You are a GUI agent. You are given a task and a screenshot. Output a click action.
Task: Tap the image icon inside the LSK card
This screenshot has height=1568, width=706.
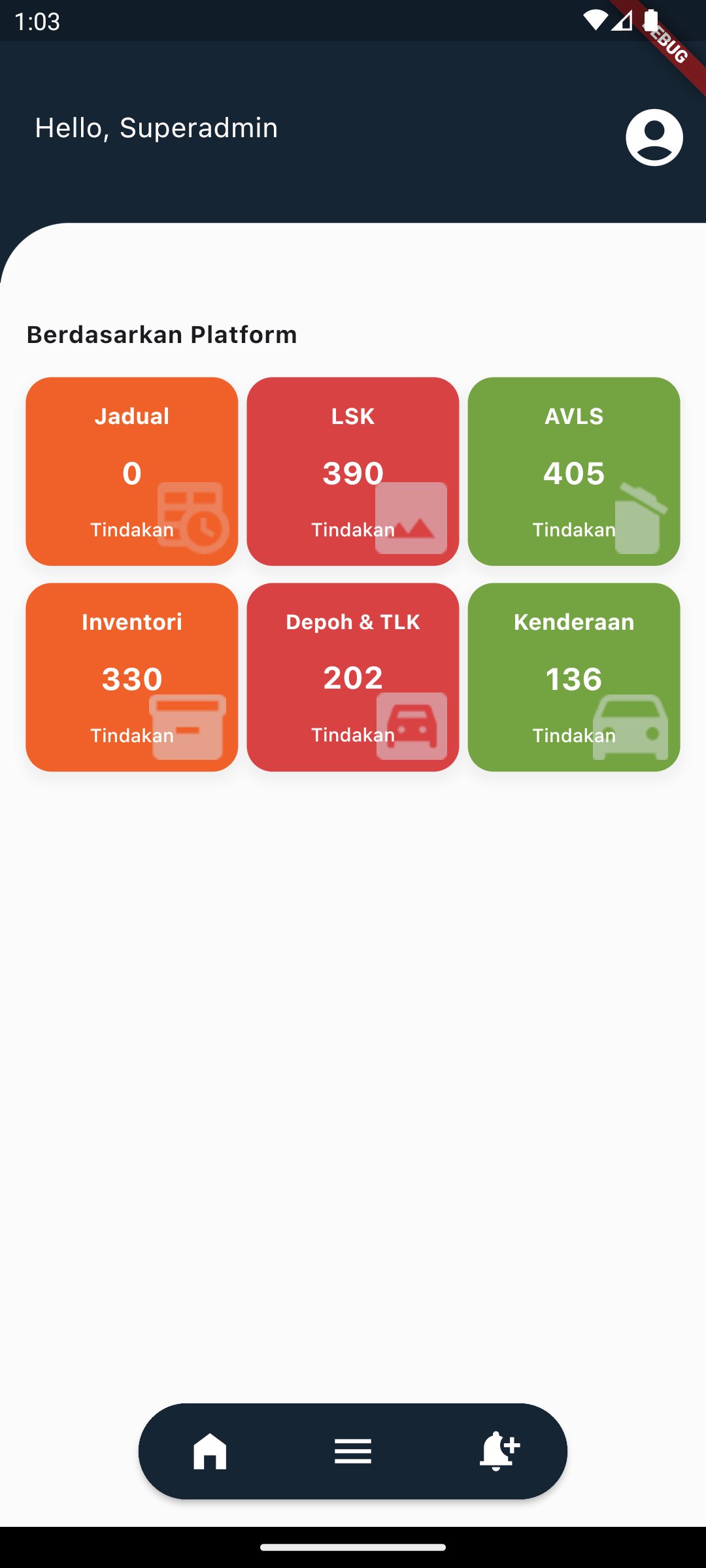[x=411, y=519]
